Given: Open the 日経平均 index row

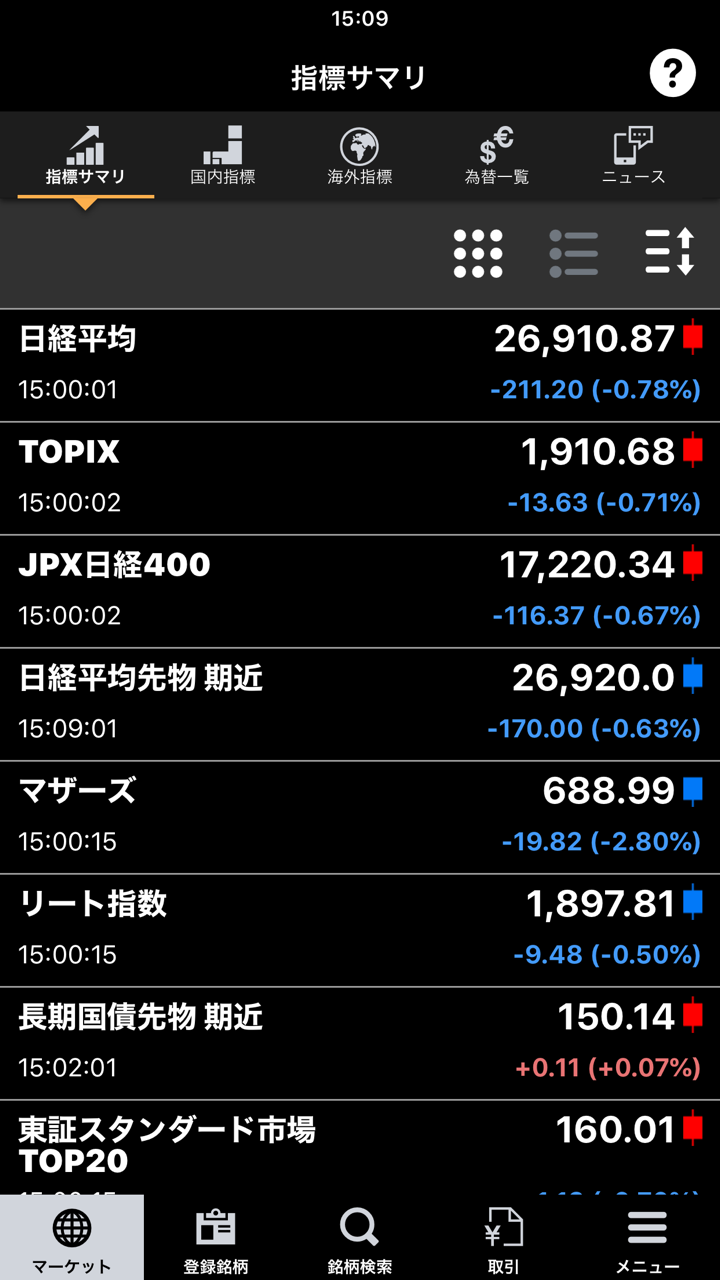Looking at the screenshot, I should [x=360, y=365].
